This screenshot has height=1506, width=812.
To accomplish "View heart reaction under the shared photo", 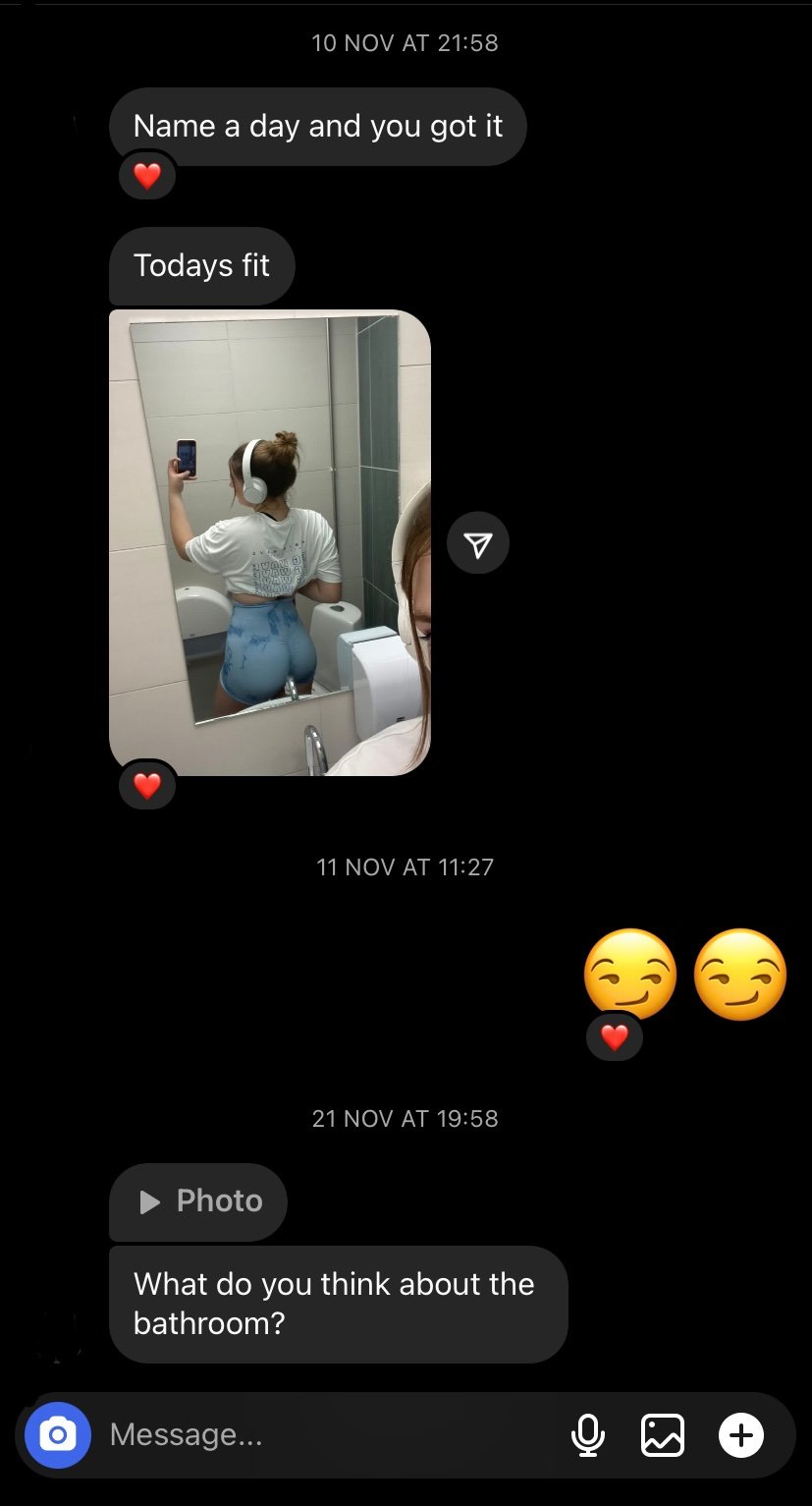I will [x=147, y=787].
